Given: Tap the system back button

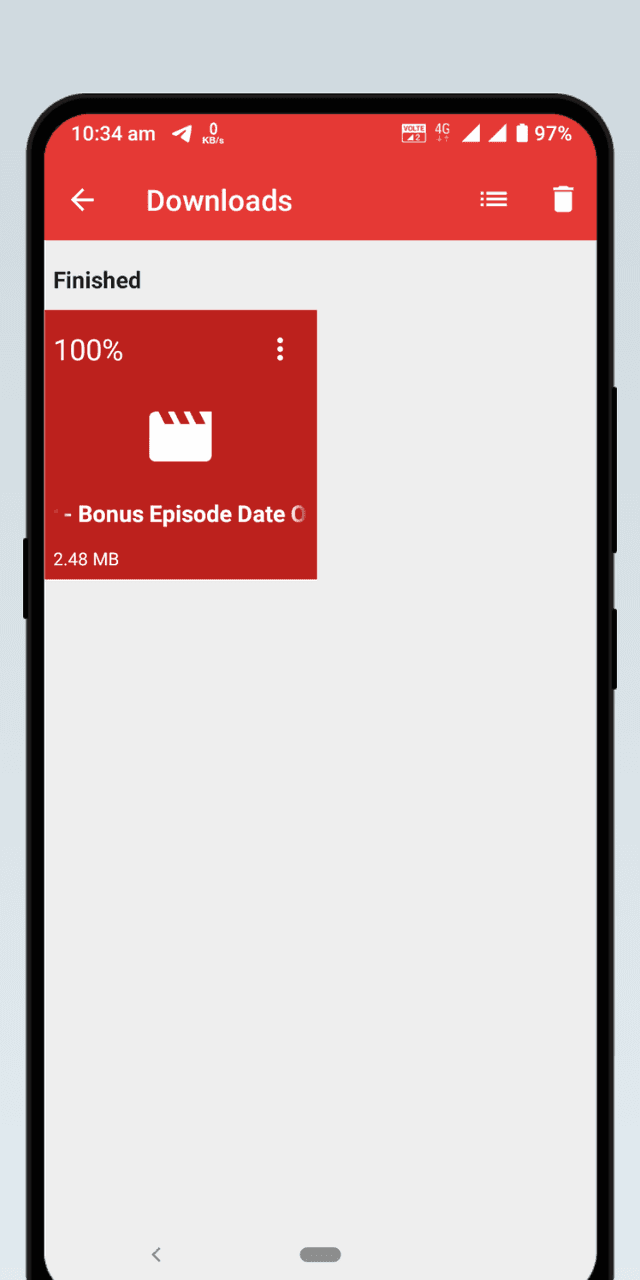Looking at the screenshot, I should point(156,1254).
